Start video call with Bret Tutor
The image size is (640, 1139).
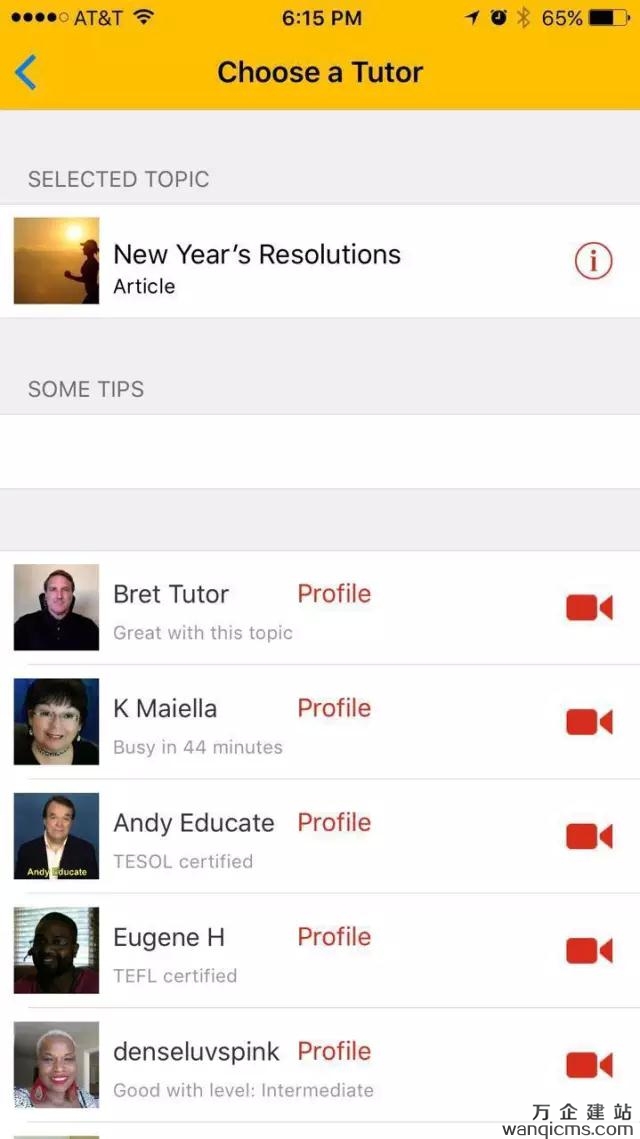point(588,608)
